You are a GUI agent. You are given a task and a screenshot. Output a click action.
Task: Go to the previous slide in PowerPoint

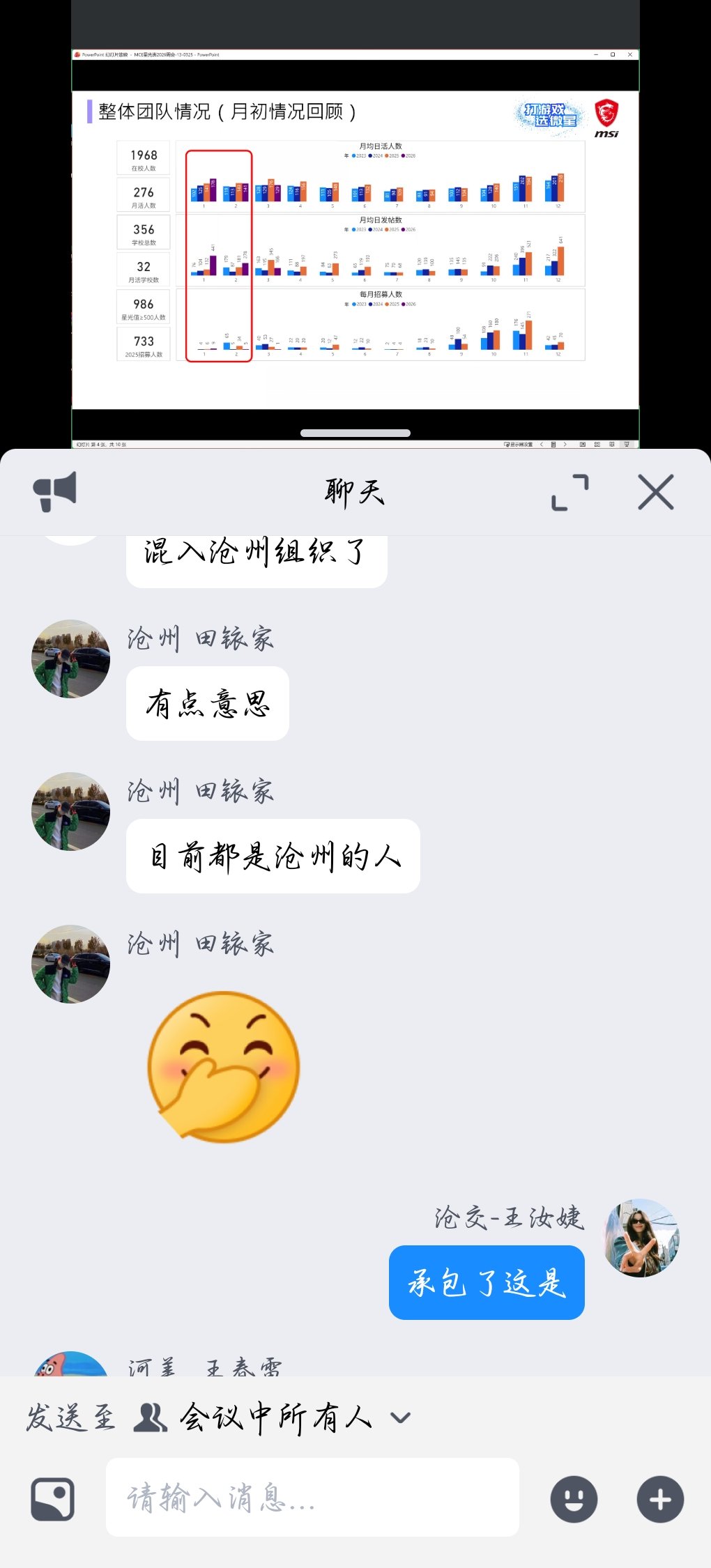point(542,444)
